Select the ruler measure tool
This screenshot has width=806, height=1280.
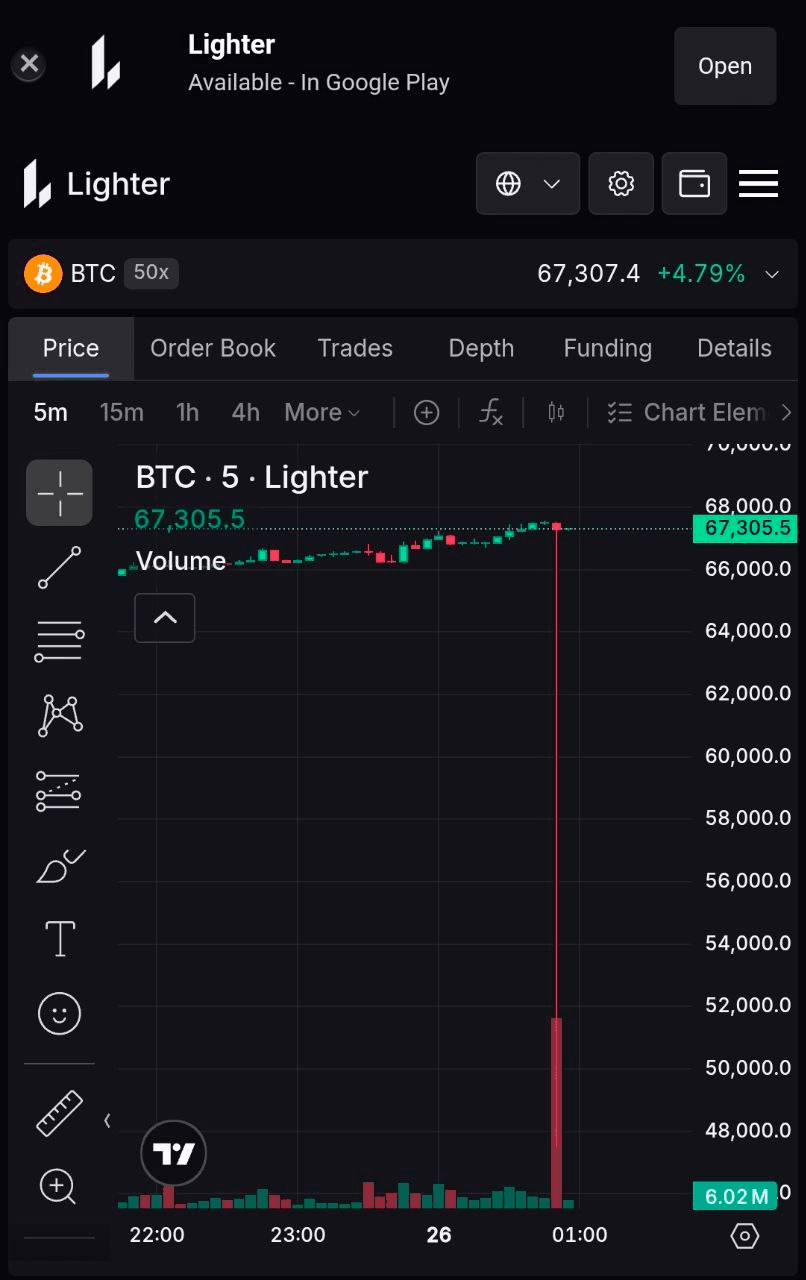[x=59, y=1113]
